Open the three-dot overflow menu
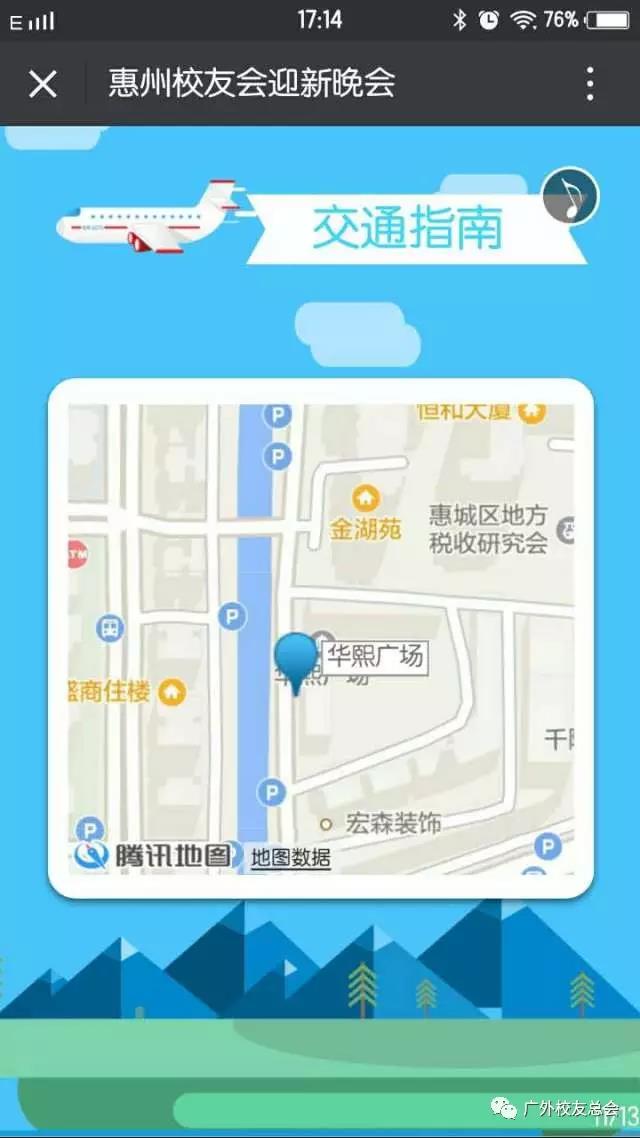 (x=590, y=84)
